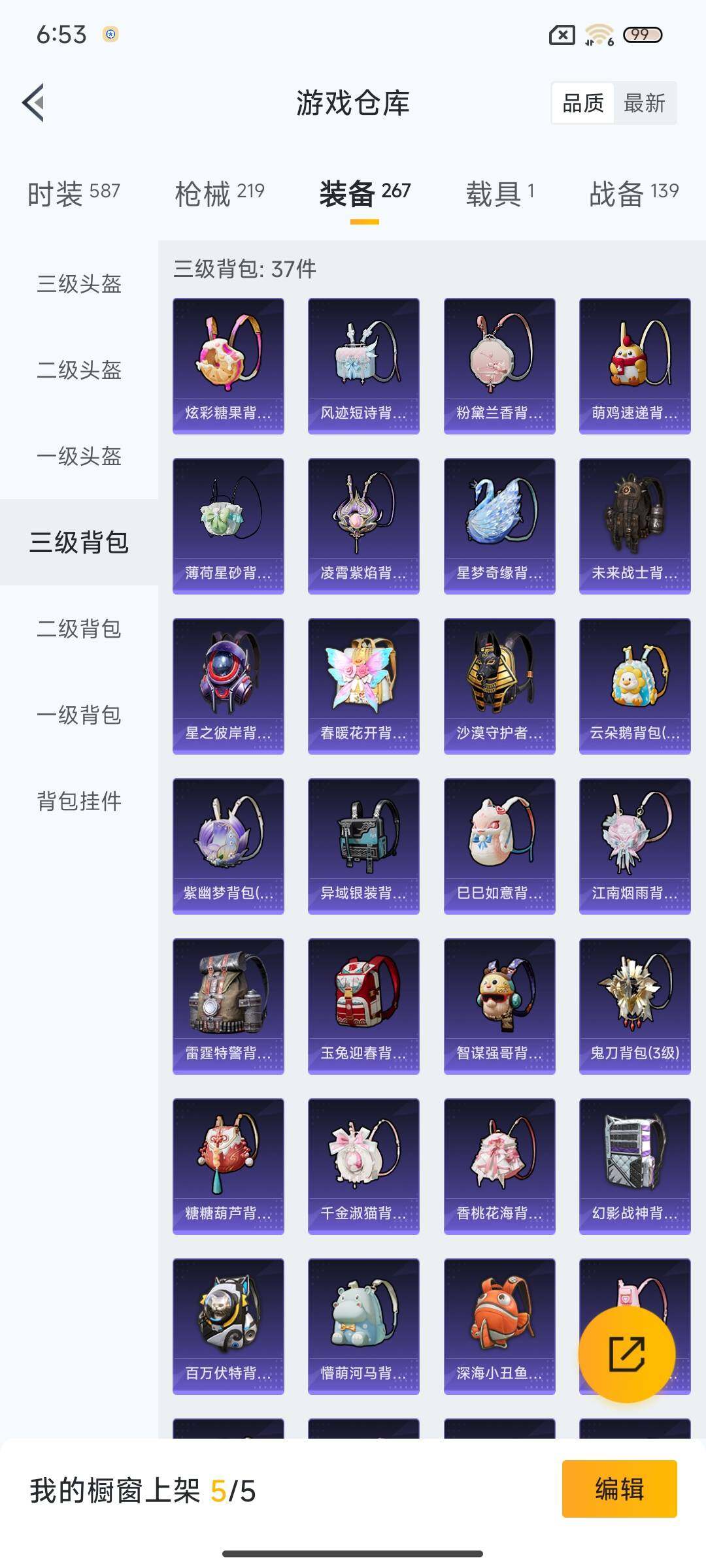Image resolution: width=706 pixels, height=1568 pixels.
Task: View 鬼刀背包(3级) item
Action: click(635, 1006)
